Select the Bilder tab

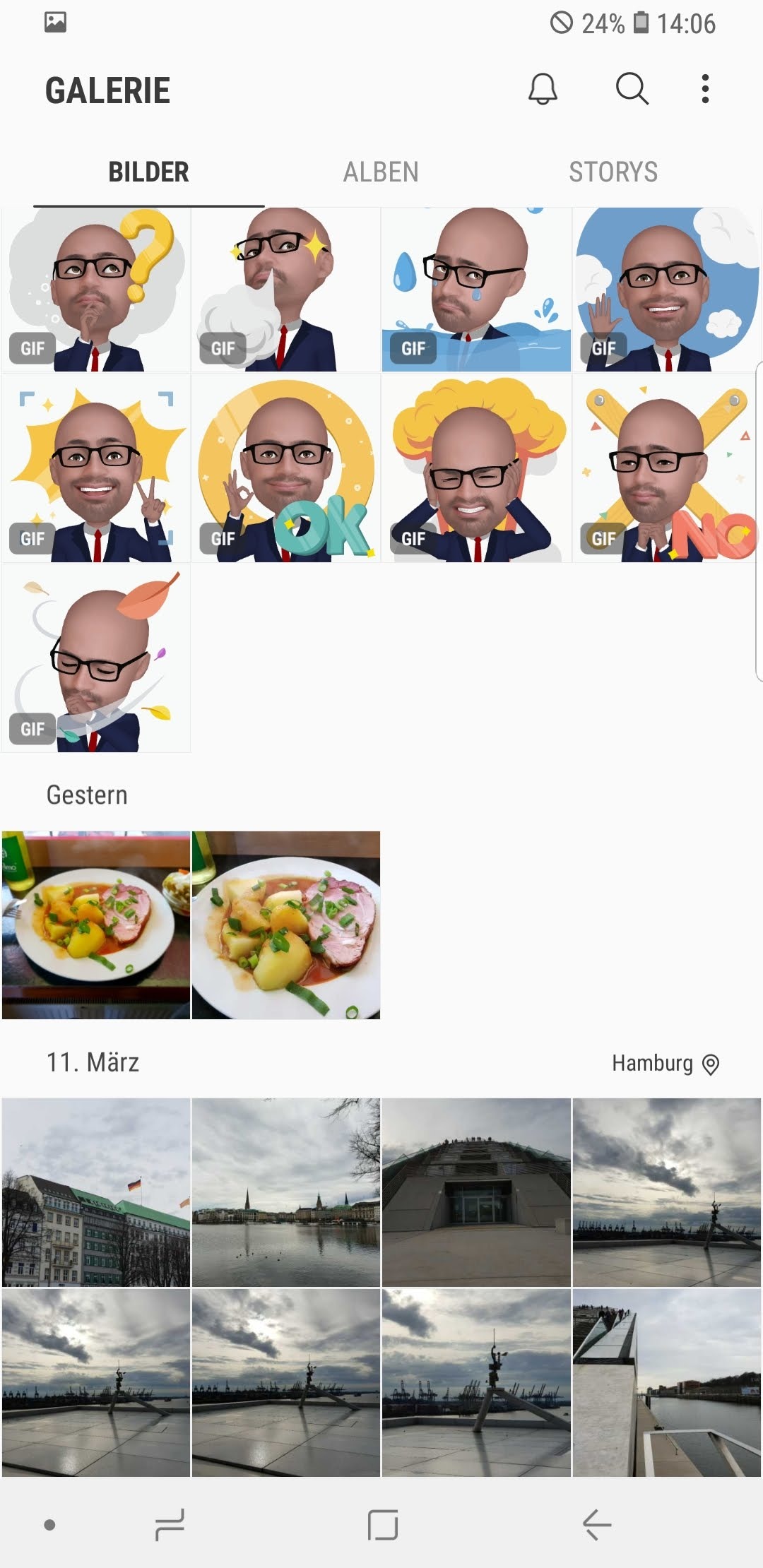(148, 172)
